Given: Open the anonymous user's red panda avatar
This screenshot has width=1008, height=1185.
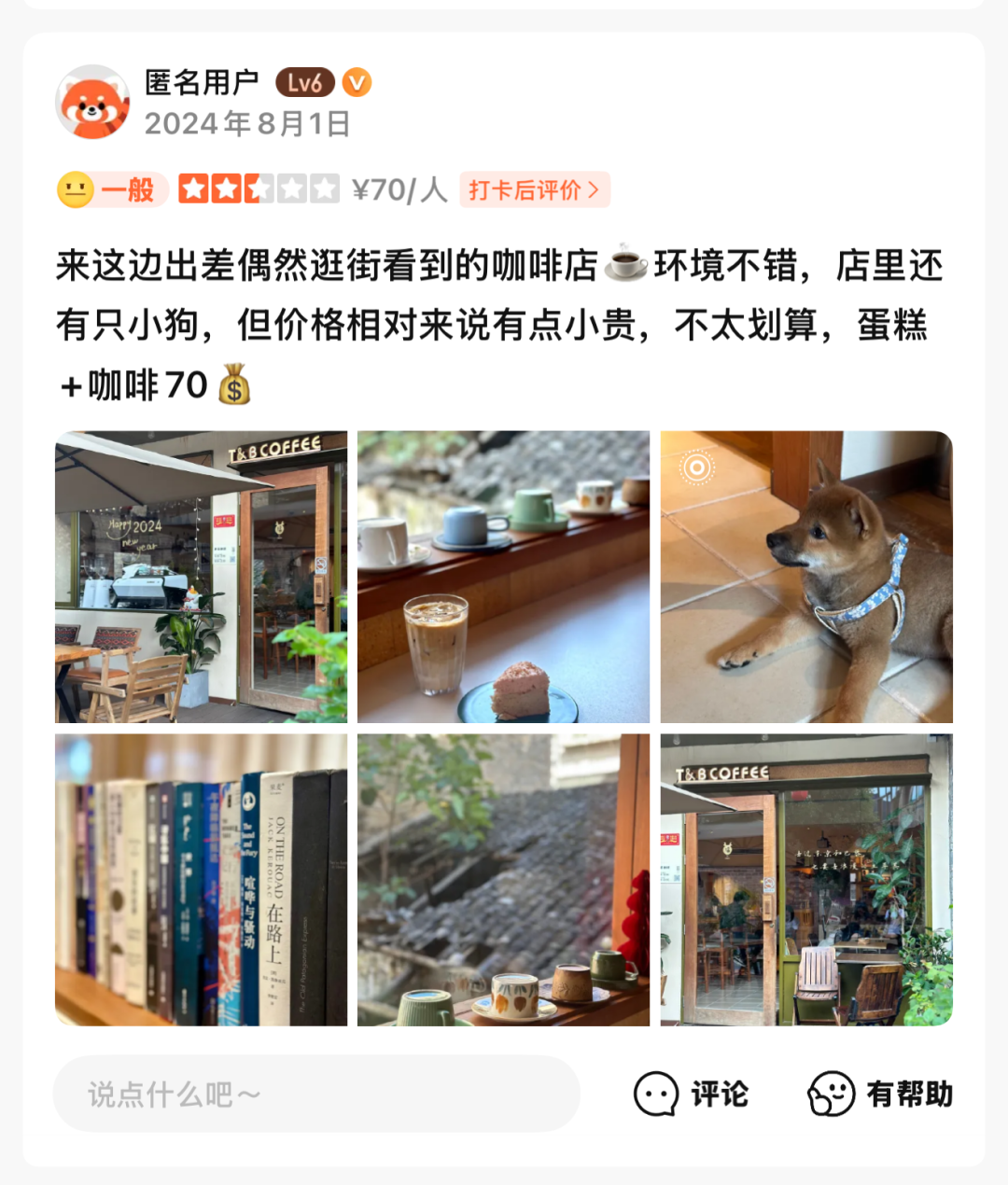Looking at the screenshot, I should [92, 102].
